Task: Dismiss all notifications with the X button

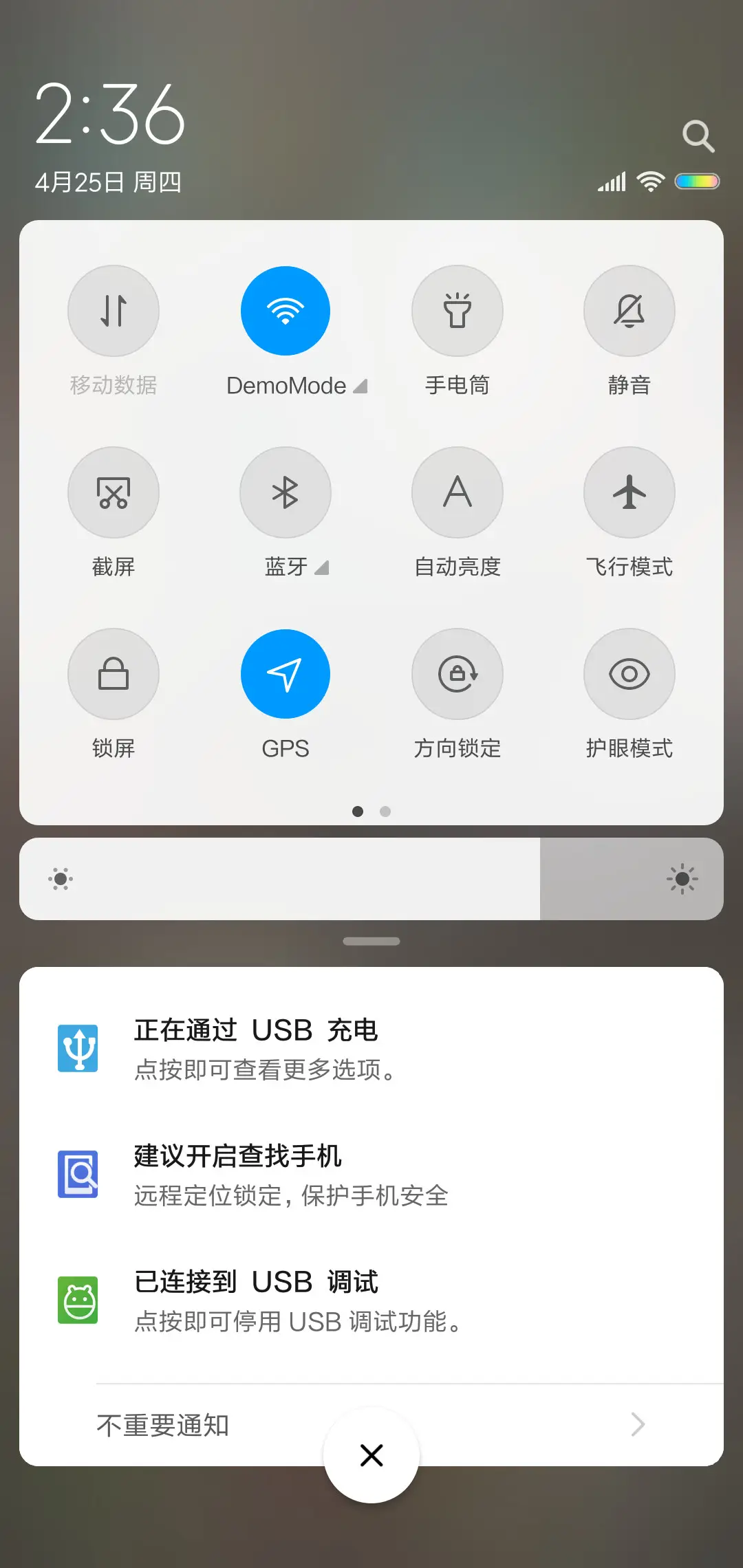Action: click(x=371, y=1455)
